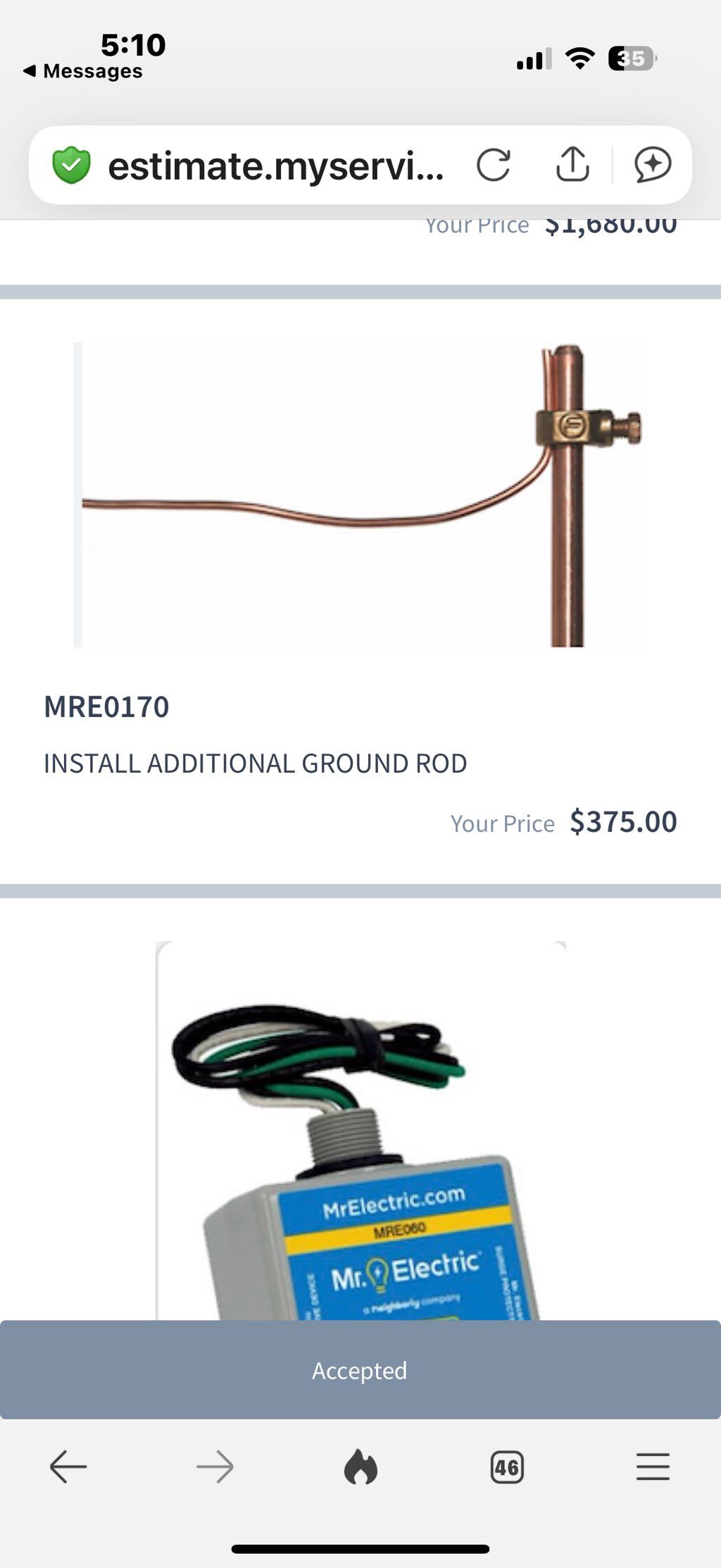Go back to the previous page

coord(68,1467)
